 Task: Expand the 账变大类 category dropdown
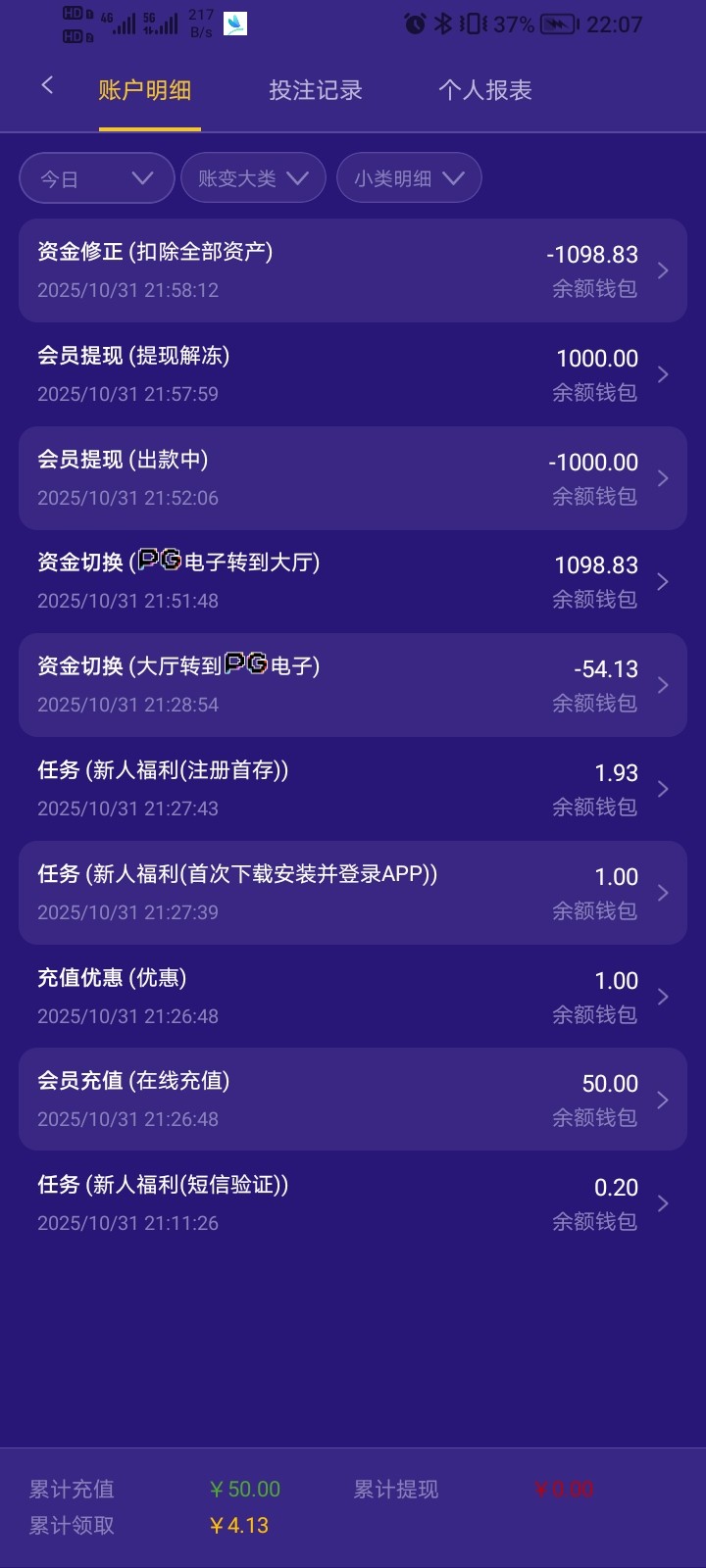(x=253, y=177)
